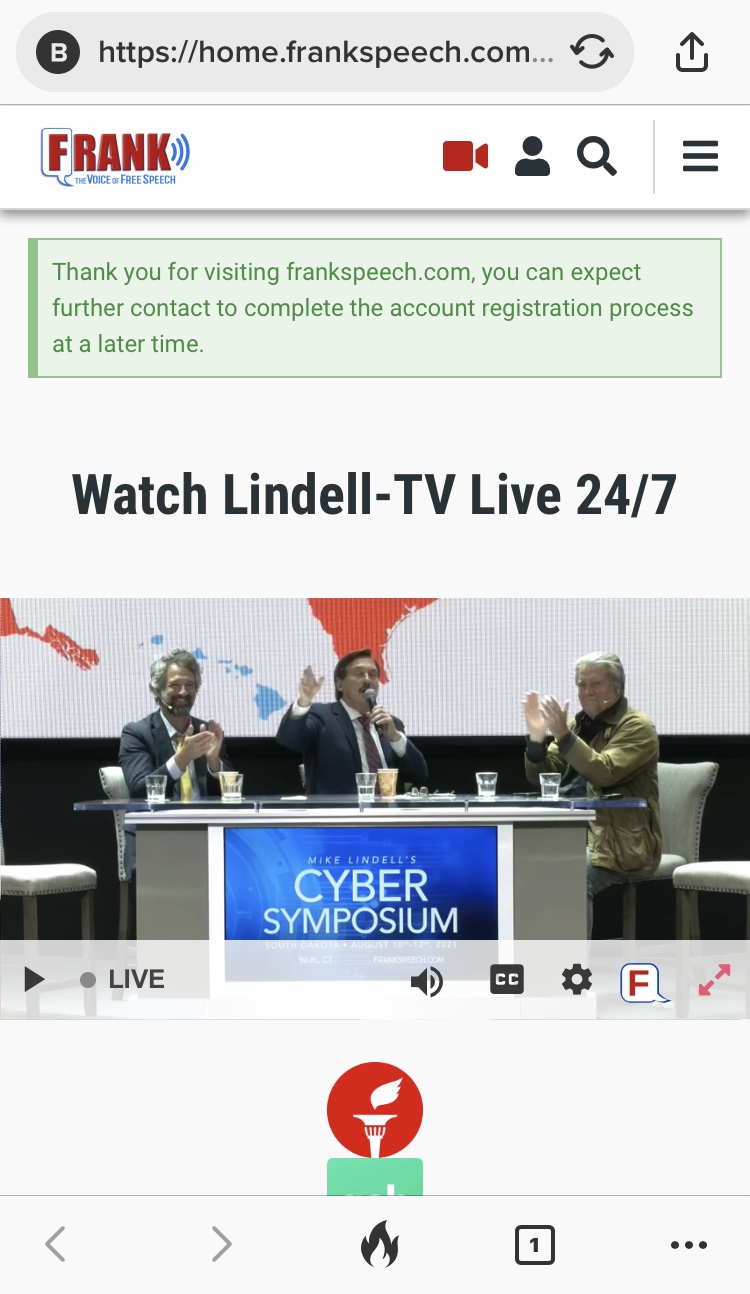
Task: Tap the Frank logo in player
Action: pyautogui.click(x=644, y=982)
